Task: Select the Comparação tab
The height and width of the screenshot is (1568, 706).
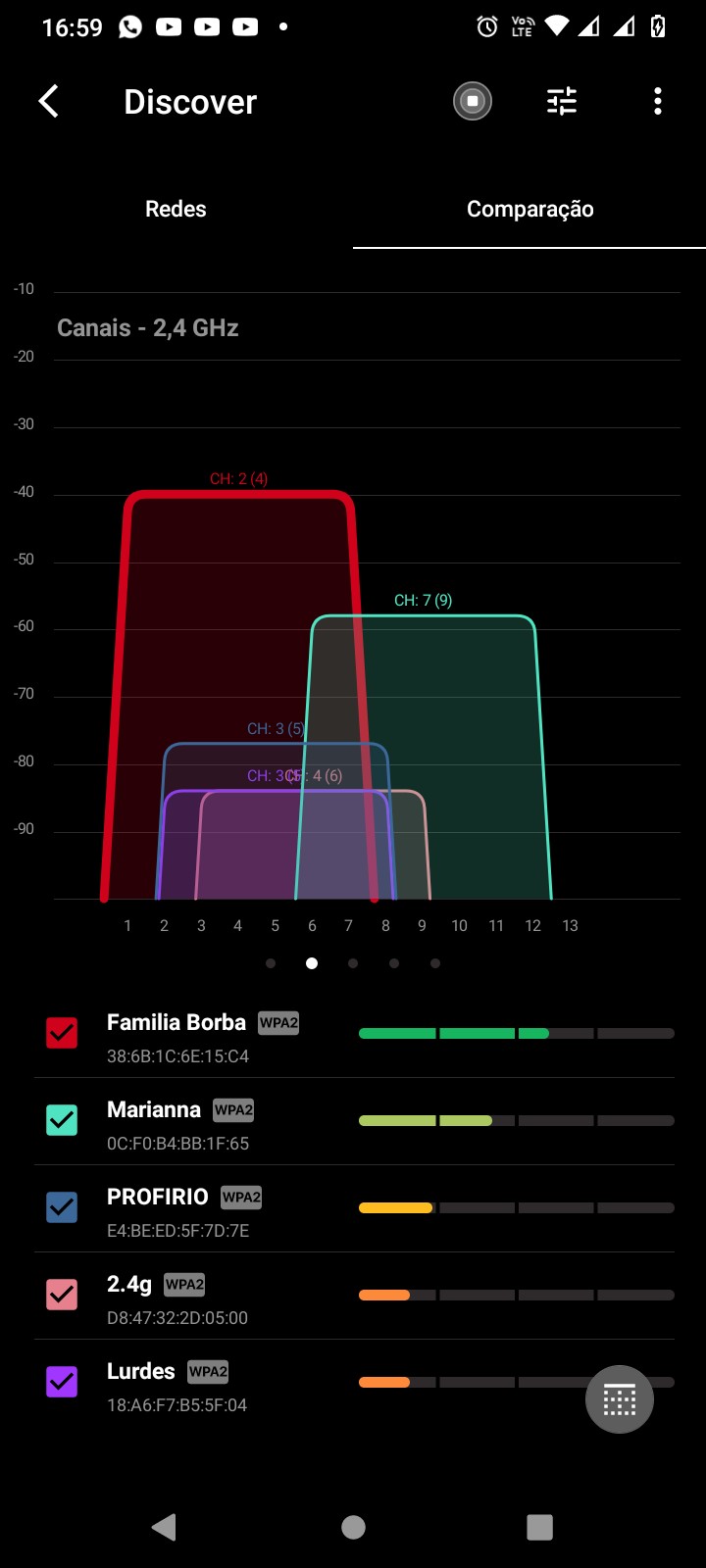Action: coord(529,209)
